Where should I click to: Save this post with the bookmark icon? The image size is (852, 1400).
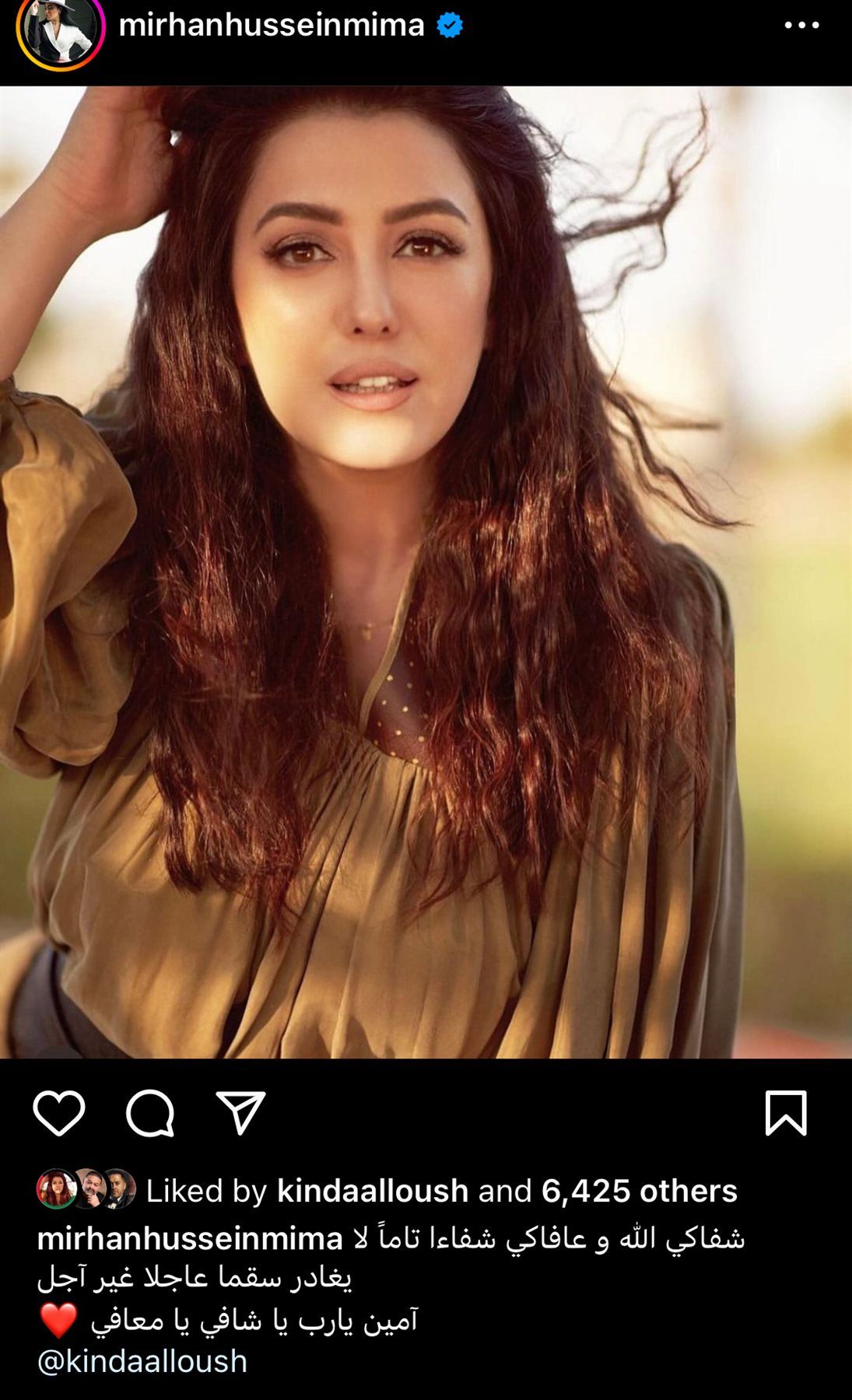[786, 1113]
